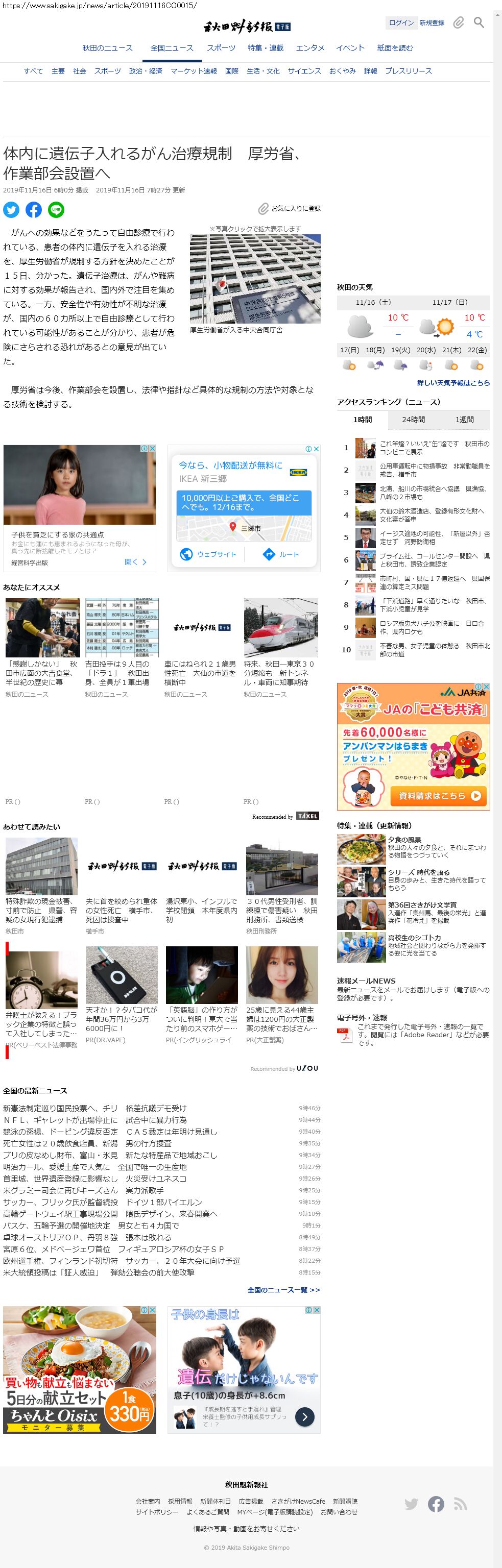The image size is (502, 1568).
Task: Open 新規登録 registration link
Action: tap(432, 22)
